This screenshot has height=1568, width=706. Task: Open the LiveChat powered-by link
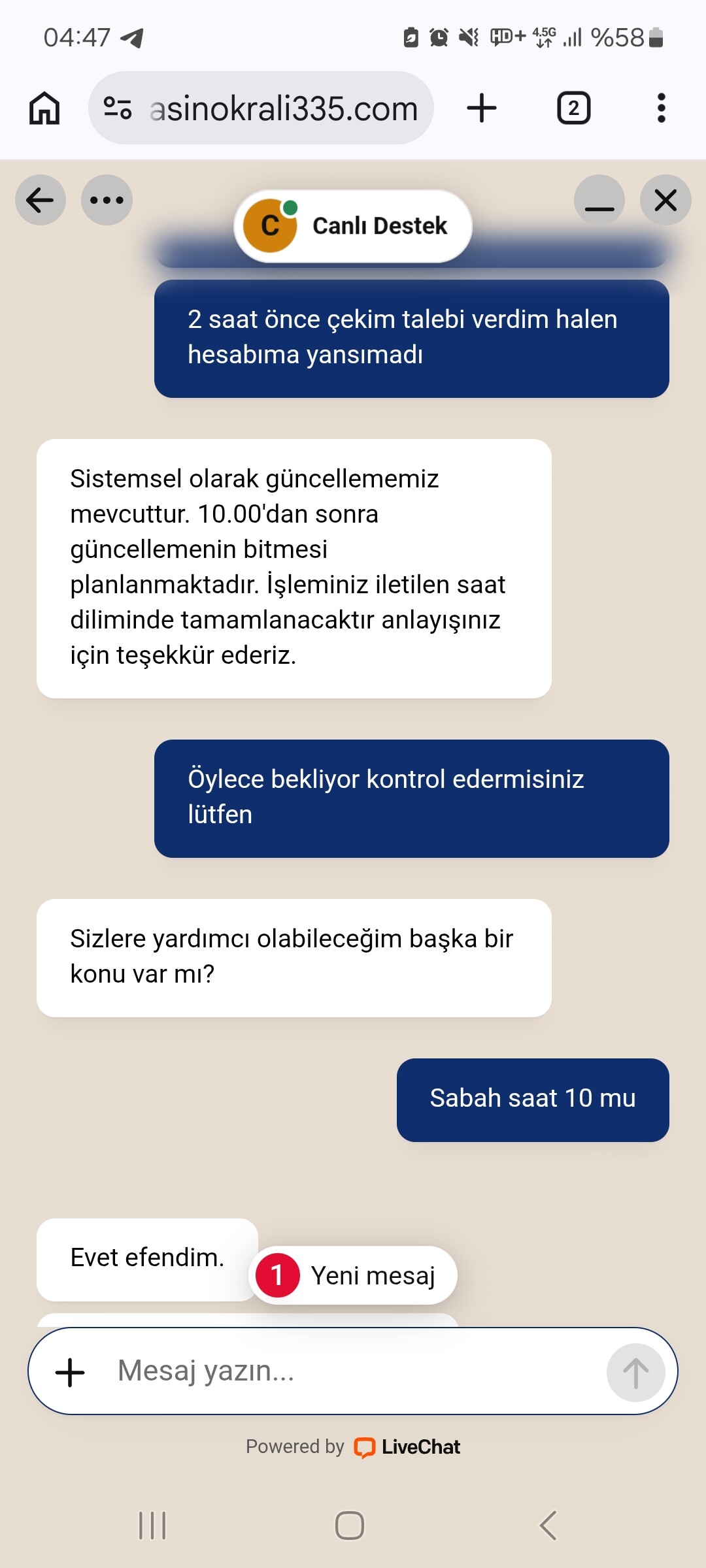pos(353,1447)
